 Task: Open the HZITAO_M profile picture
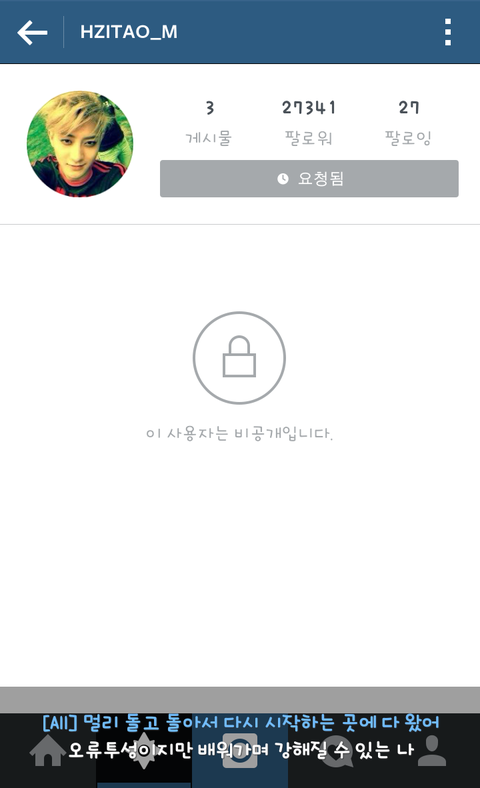coord(80,144)
